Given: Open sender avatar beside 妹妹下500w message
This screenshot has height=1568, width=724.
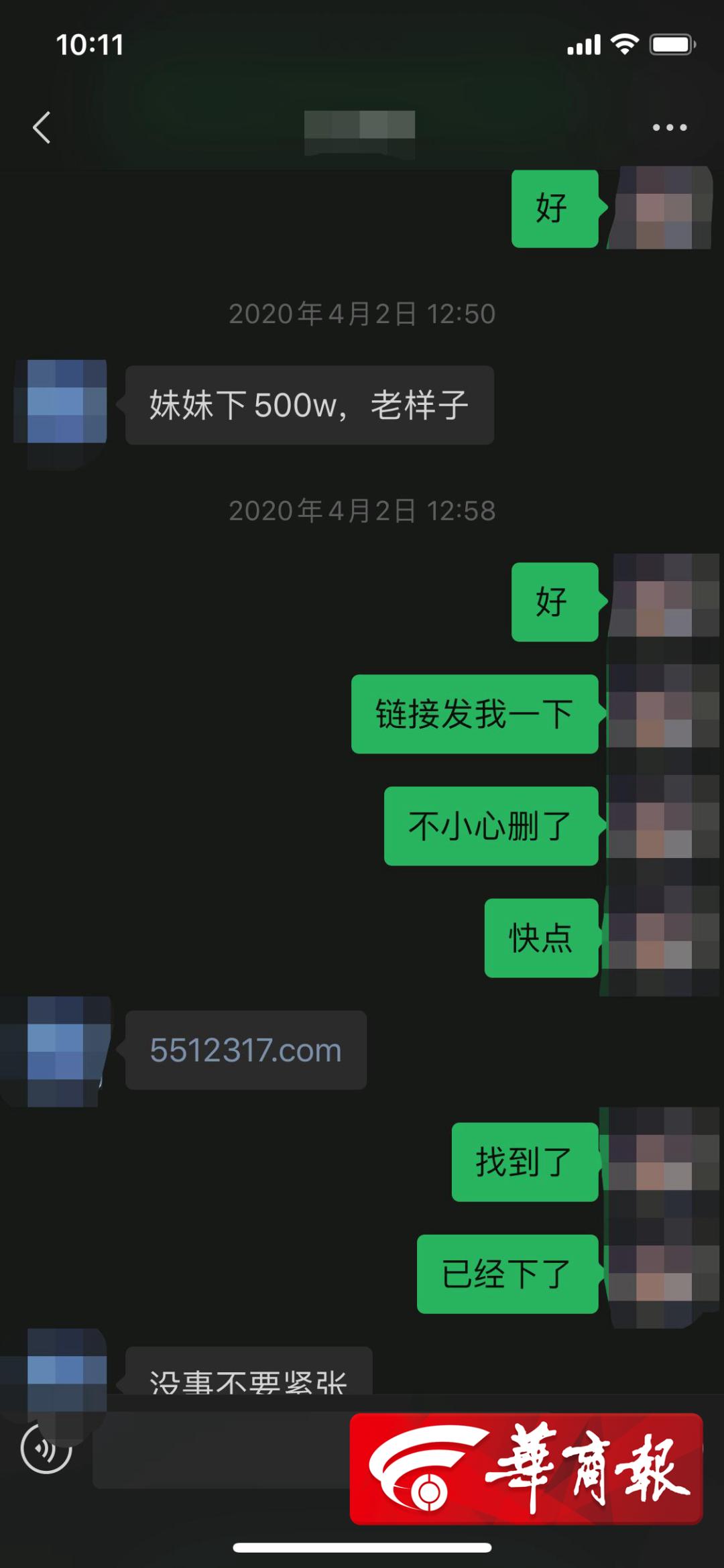Looking at the screenshot, I should pos(61,403).
